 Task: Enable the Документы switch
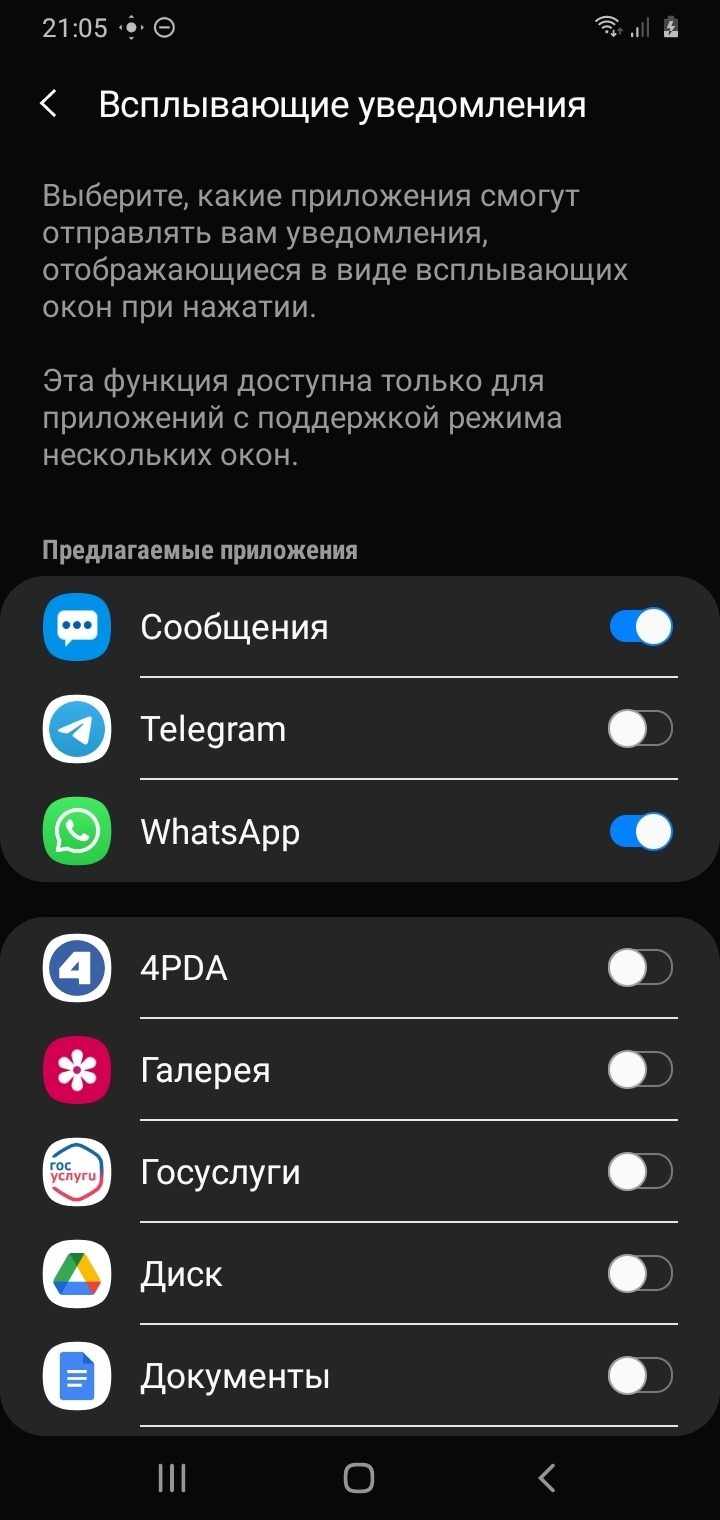(x=640, y=1377)
